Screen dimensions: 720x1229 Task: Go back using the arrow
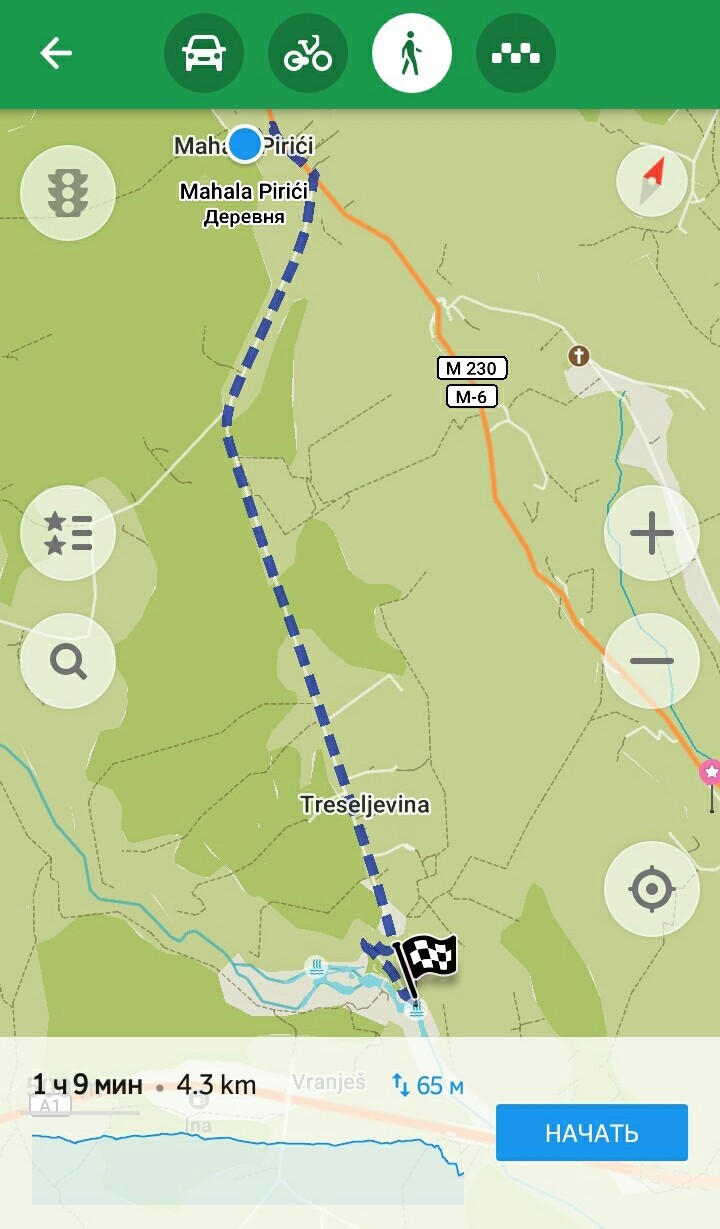pyautogui.click(x=56, y=53)
